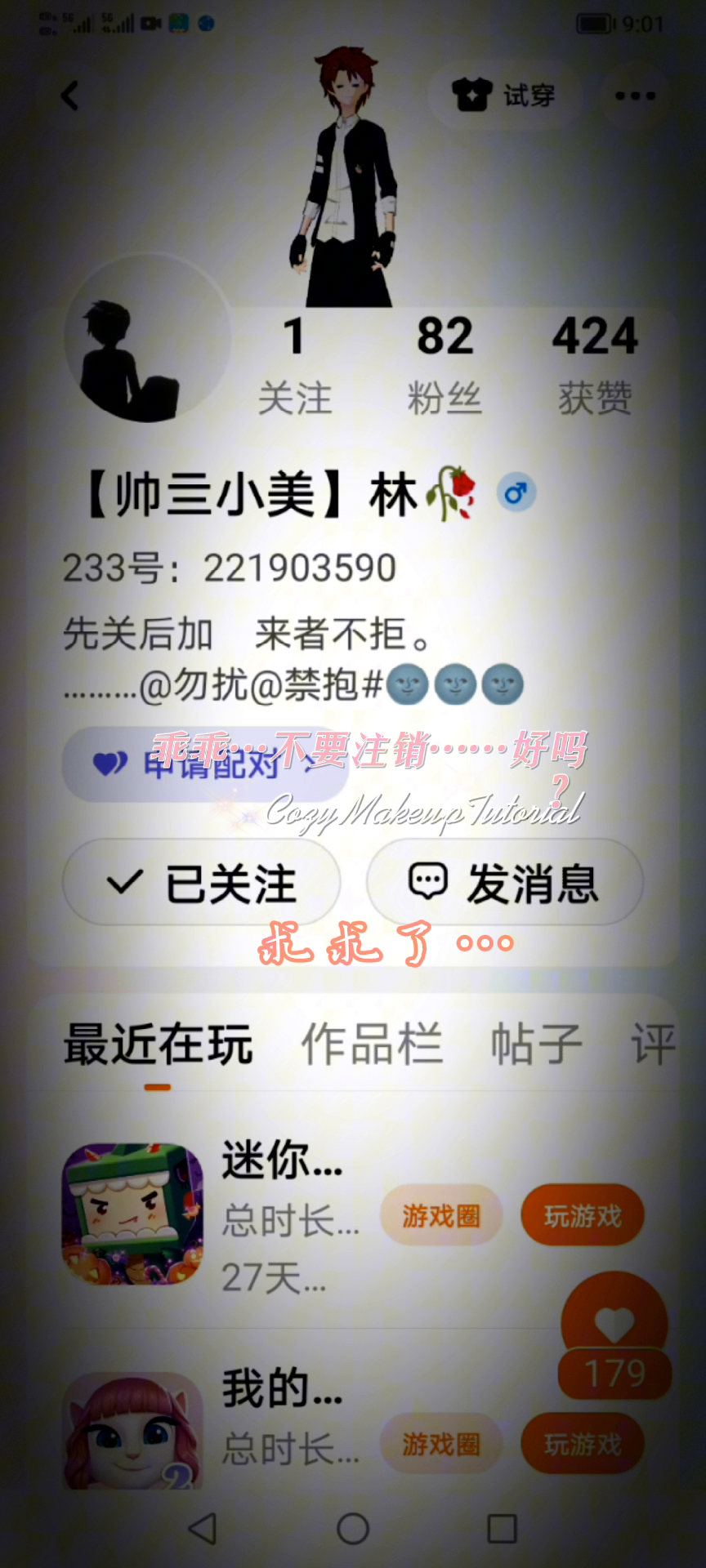Tap the 申请配对 pairing request button
706x1568 pixels.
[204, 764]
